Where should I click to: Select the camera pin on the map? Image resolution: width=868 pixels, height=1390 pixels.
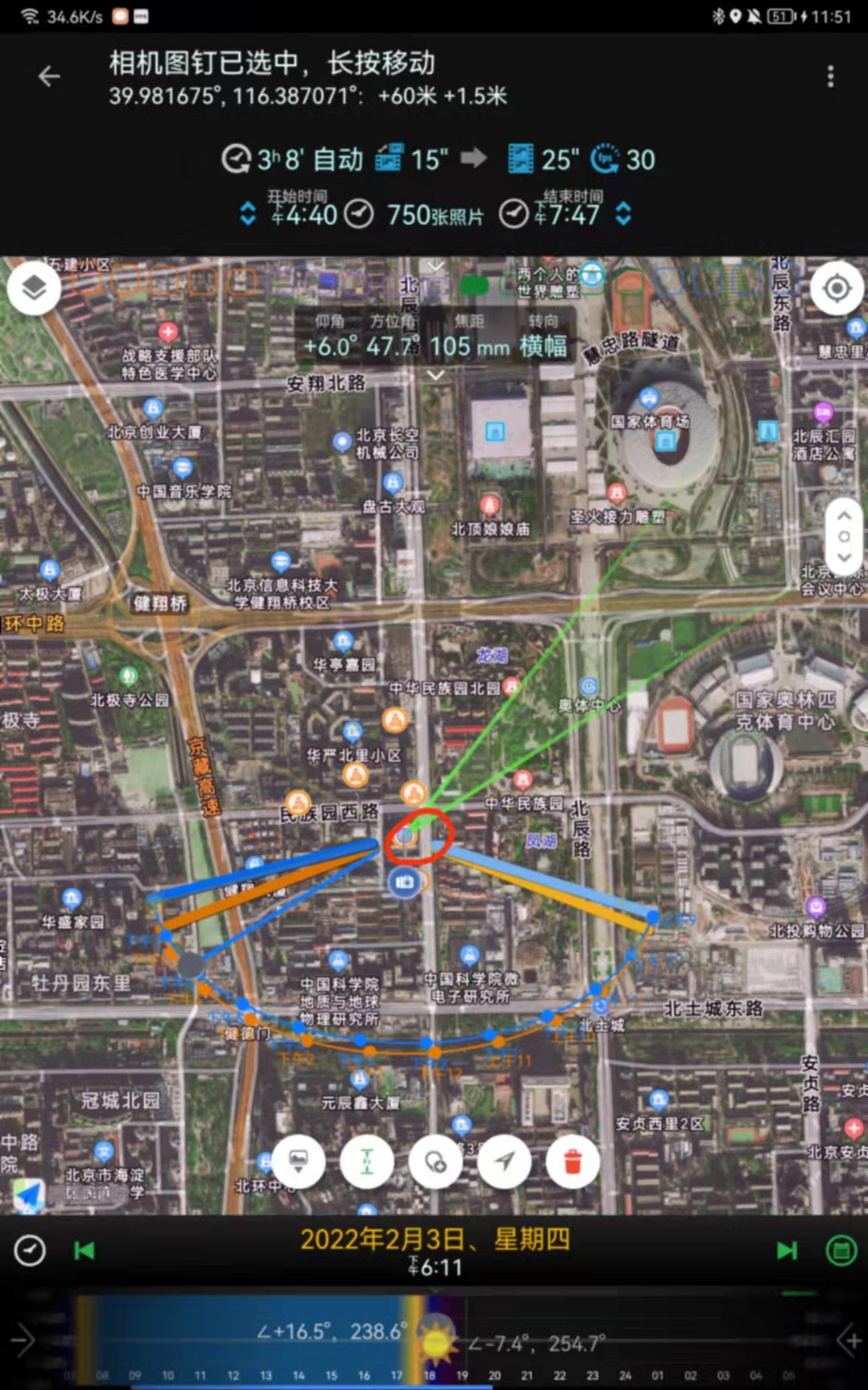(x=404, y=882)
